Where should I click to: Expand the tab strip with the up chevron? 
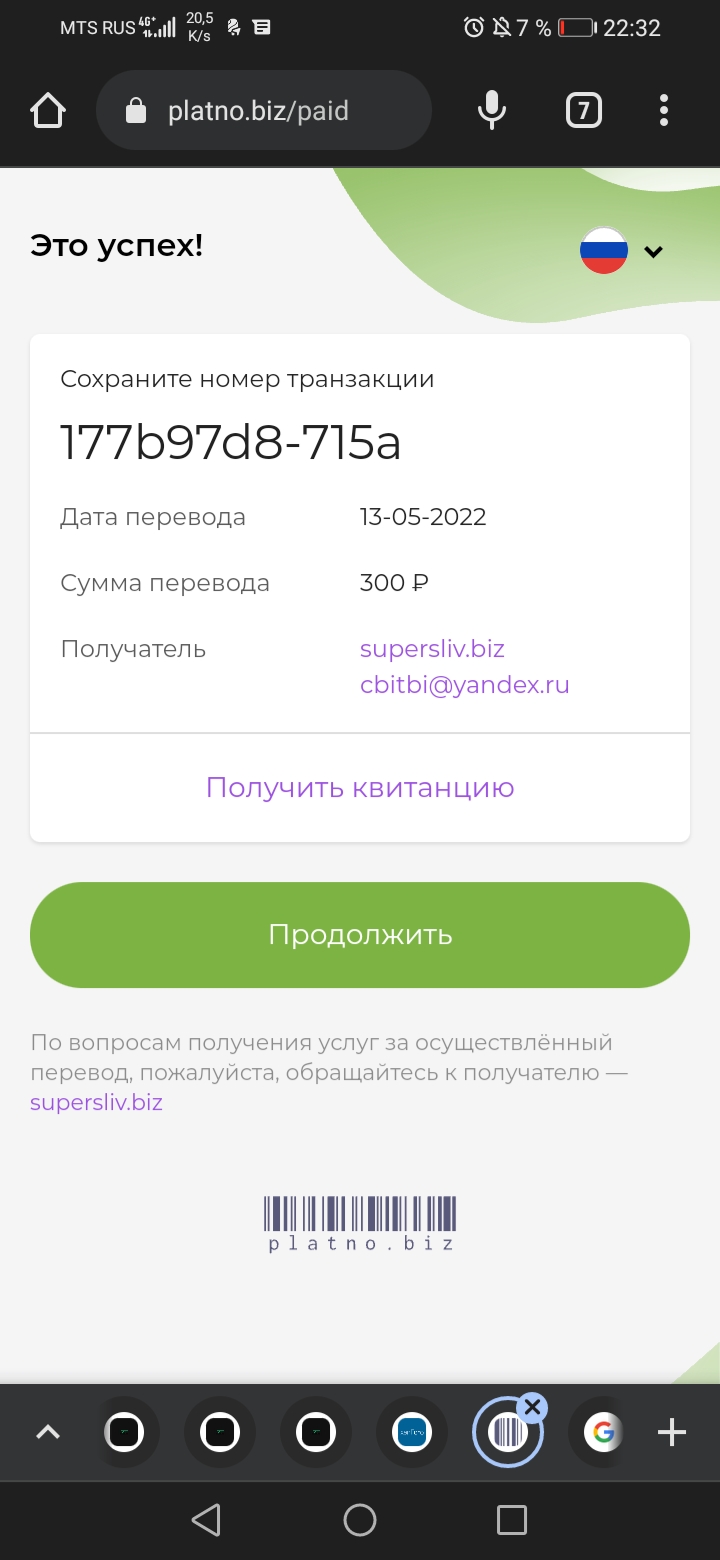pos(48,1433)
